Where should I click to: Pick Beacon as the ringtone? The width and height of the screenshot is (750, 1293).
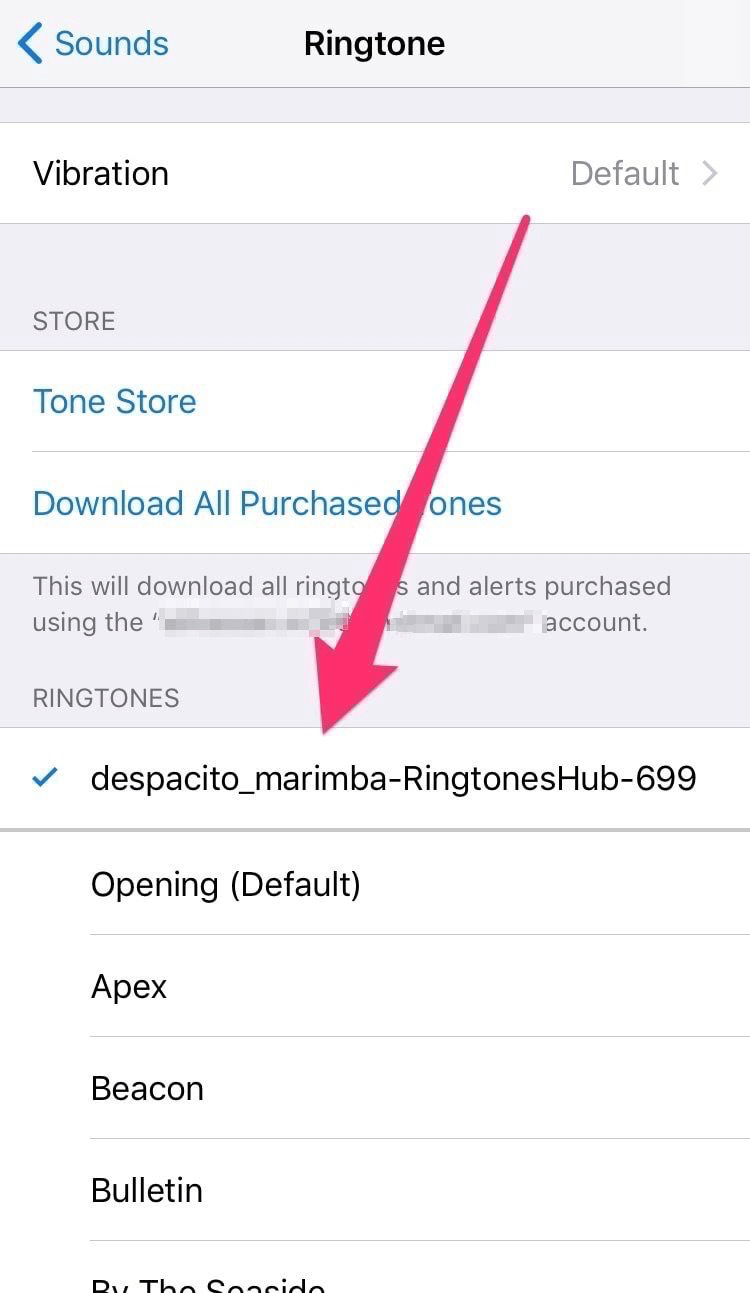coord(147,1088)
